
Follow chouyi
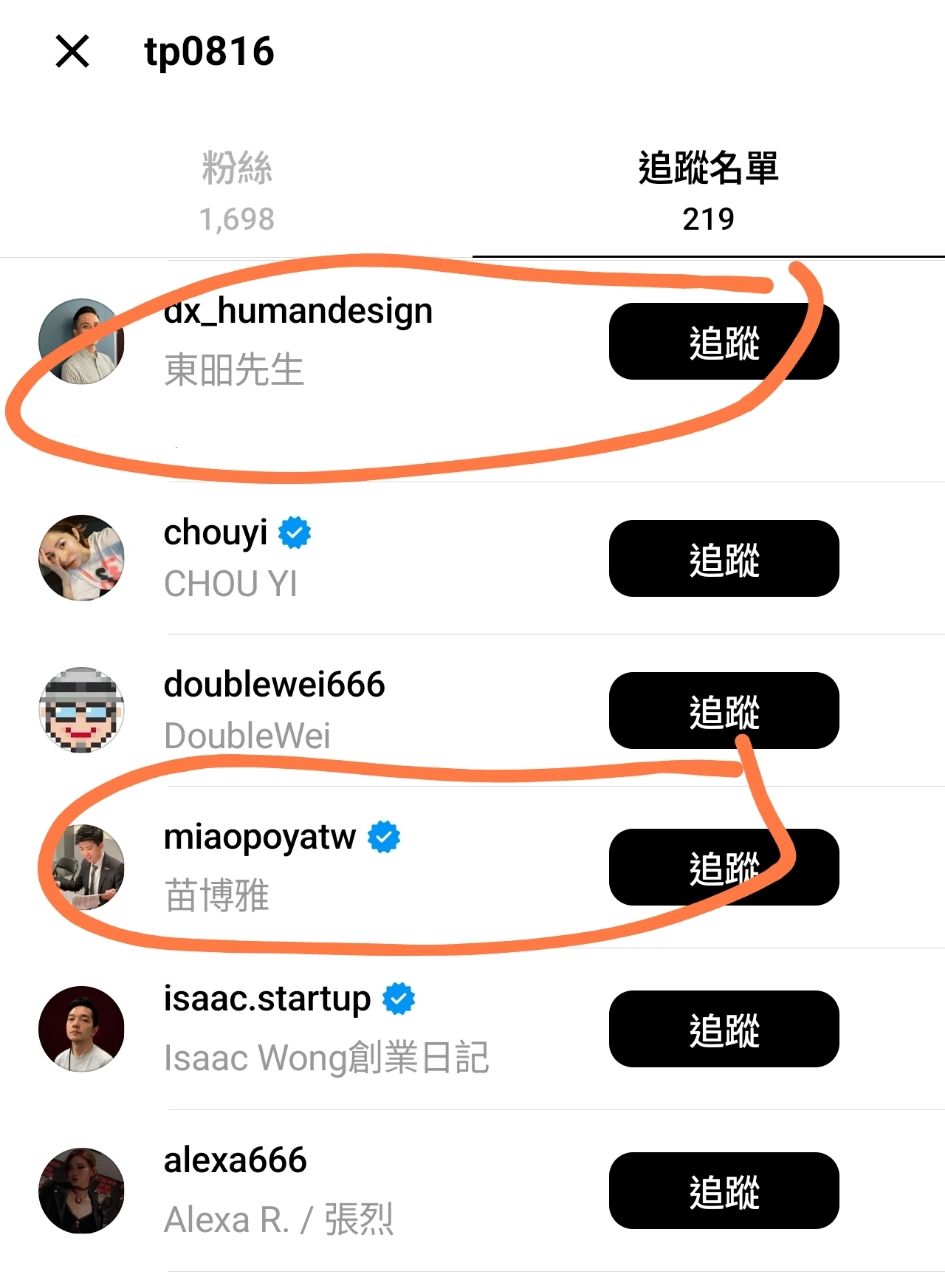[x=723, y=558]
